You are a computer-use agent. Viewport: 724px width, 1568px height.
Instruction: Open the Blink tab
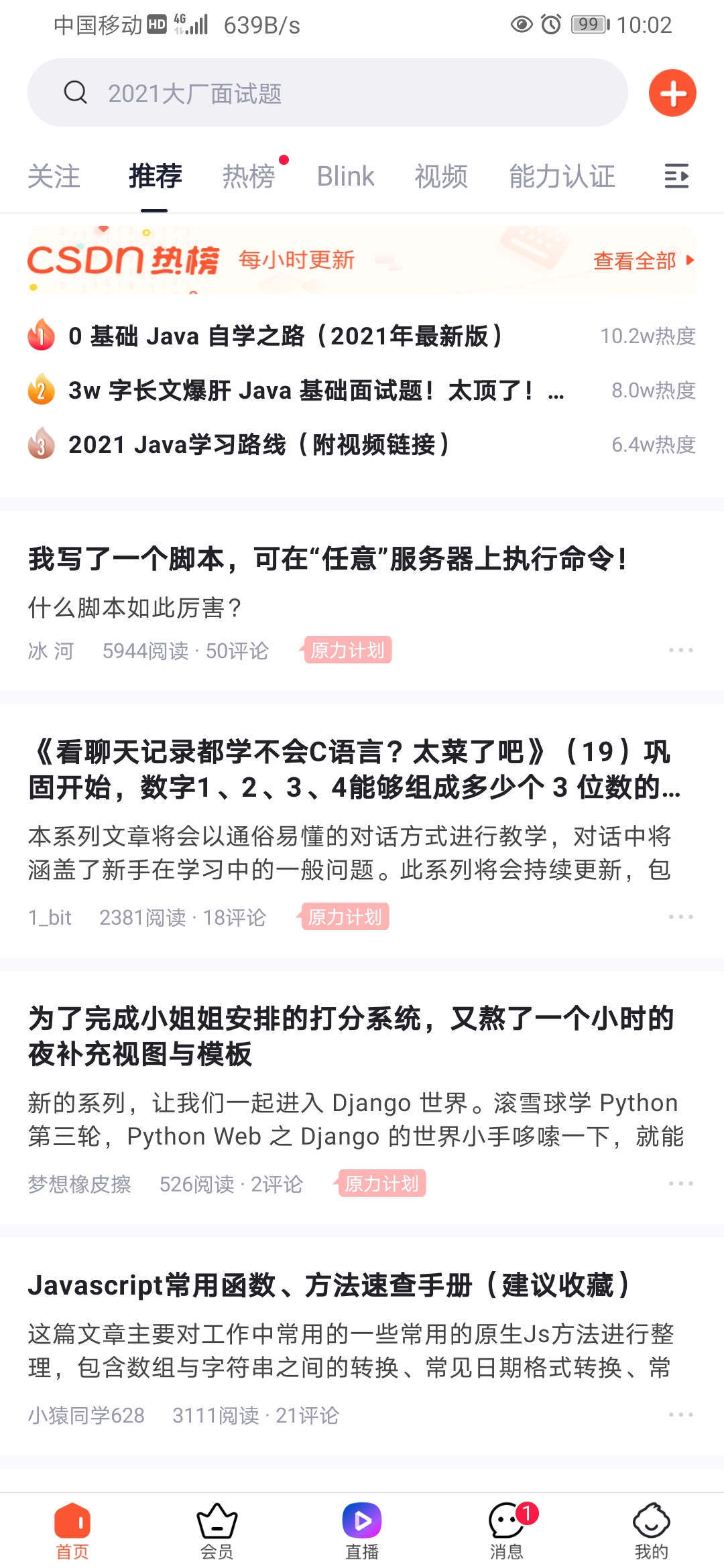click(x=345, y=176)
